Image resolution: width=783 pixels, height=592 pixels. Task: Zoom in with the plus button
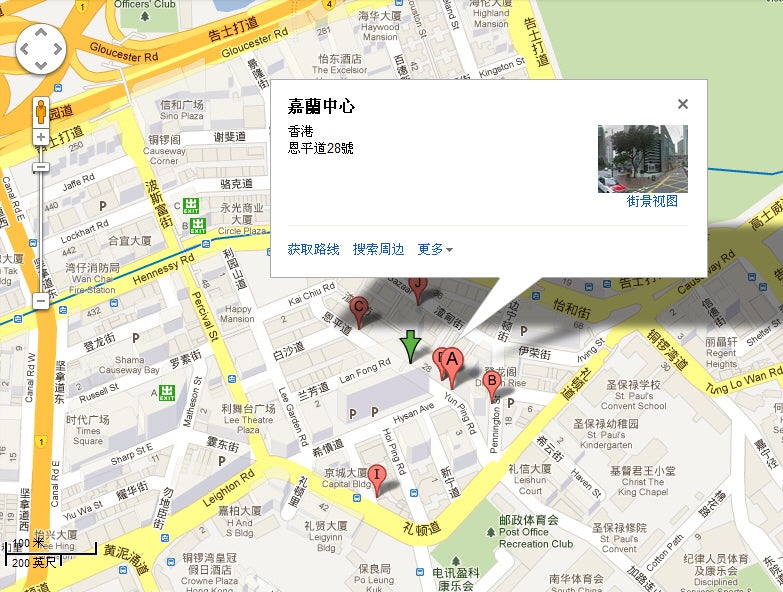tap(41, 137)
